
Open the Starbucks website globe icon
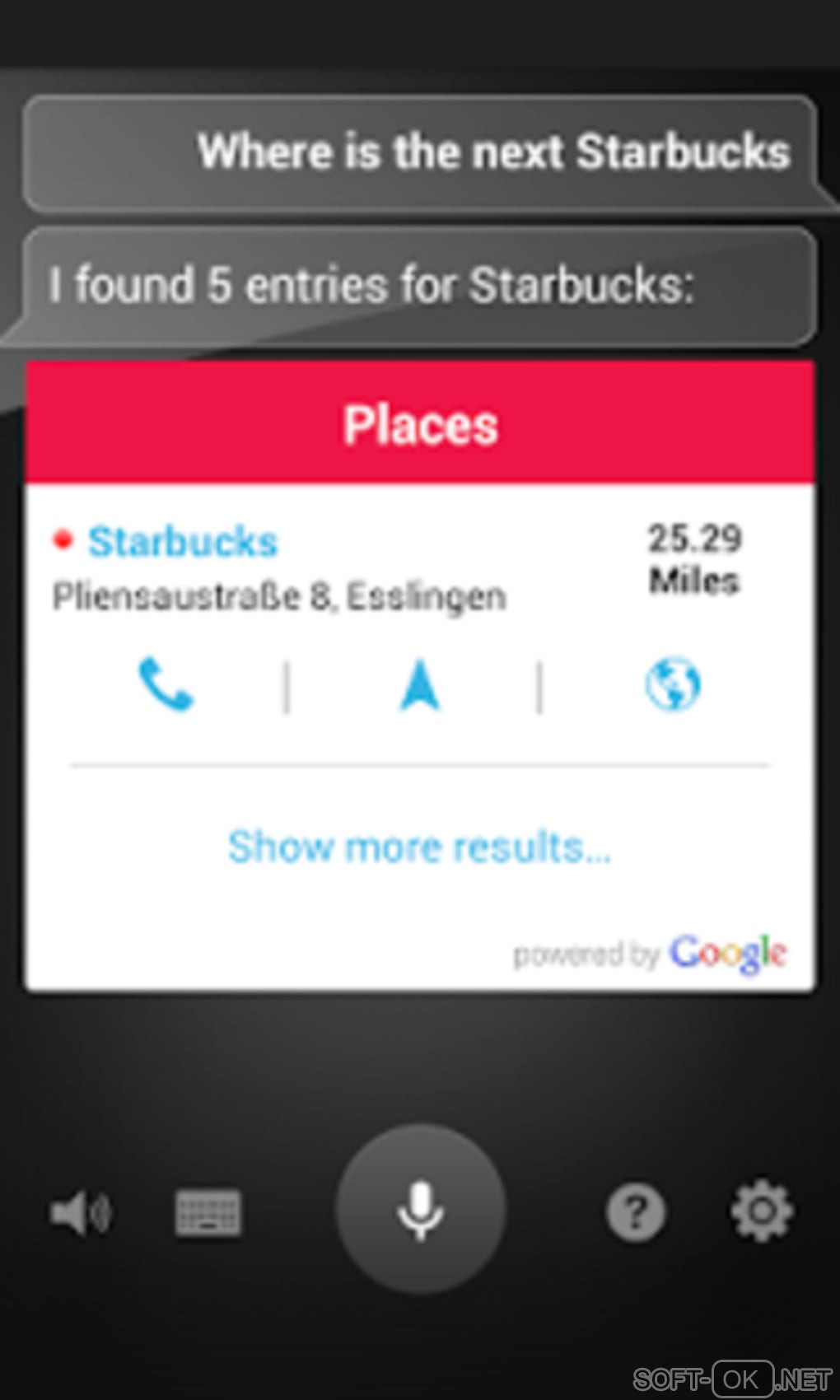tap(673, 684)
